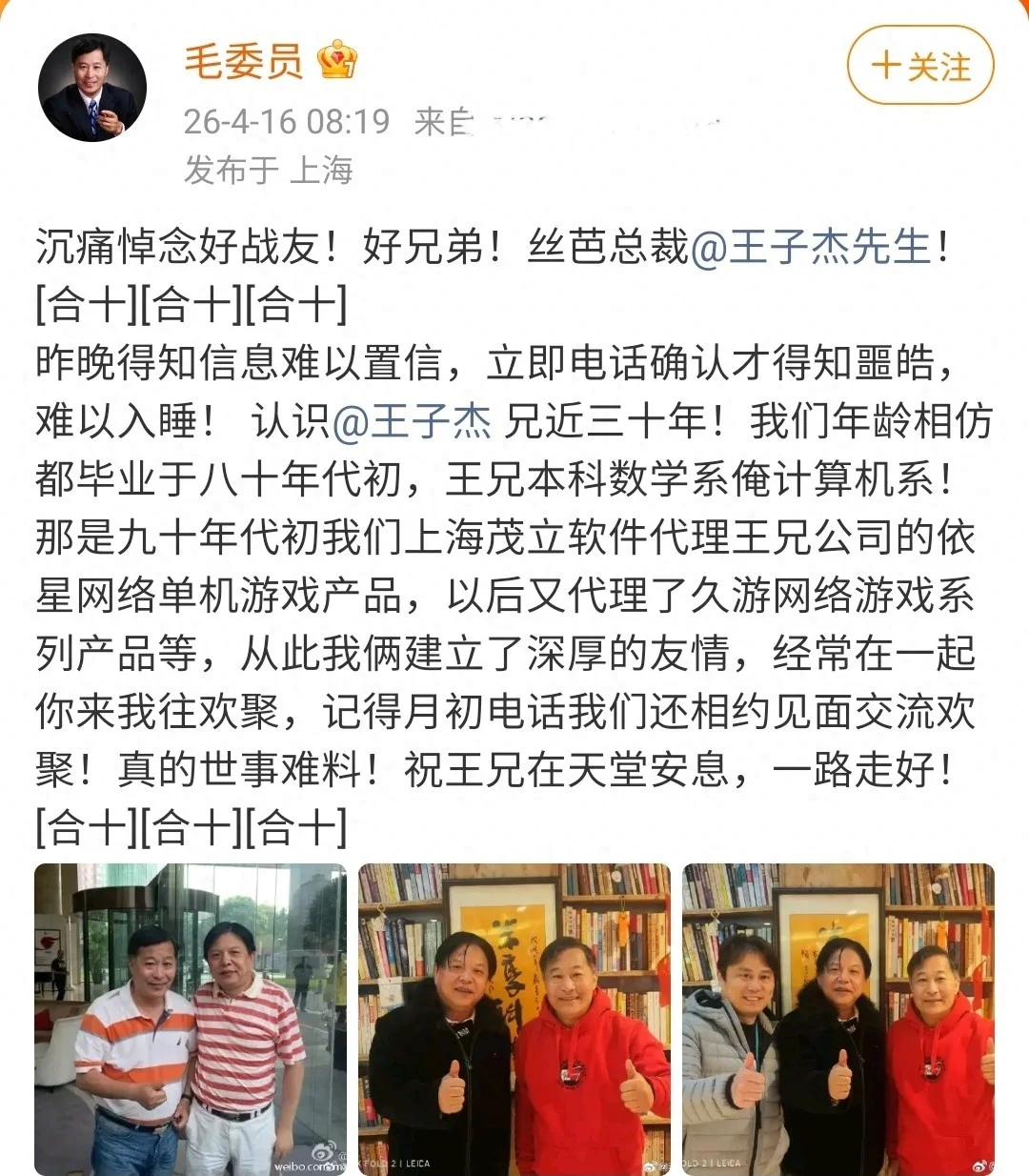Open the 毛委员 username profile link
The image size is (1029, 1176).
(x=244, y=61)
